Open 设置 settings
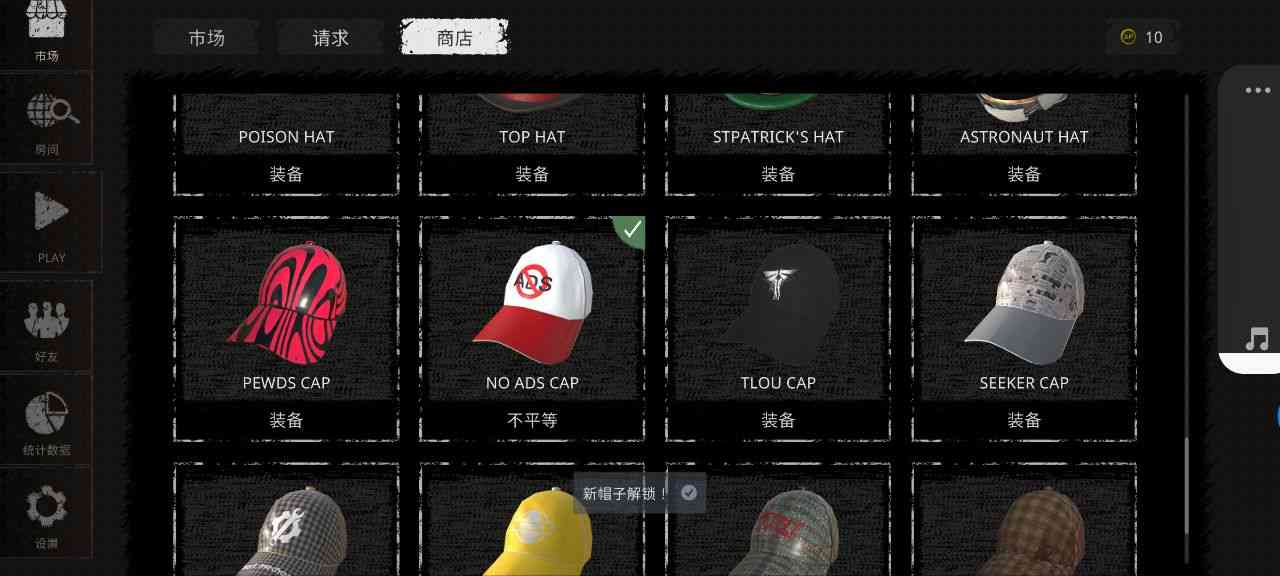 coord(47,514)
